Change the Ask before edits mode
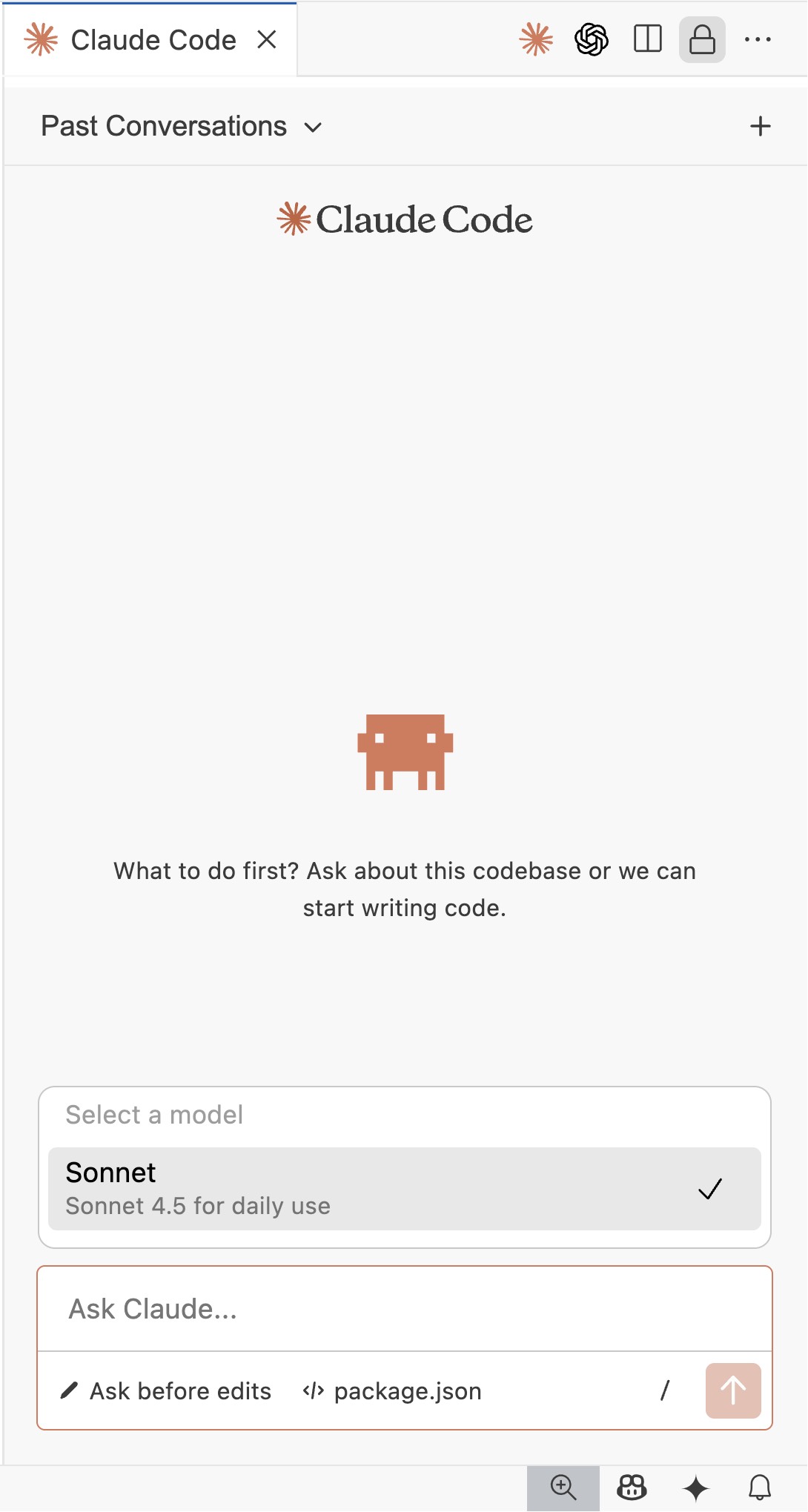The image size is (808, 1512). click(x=166, y=1391)
